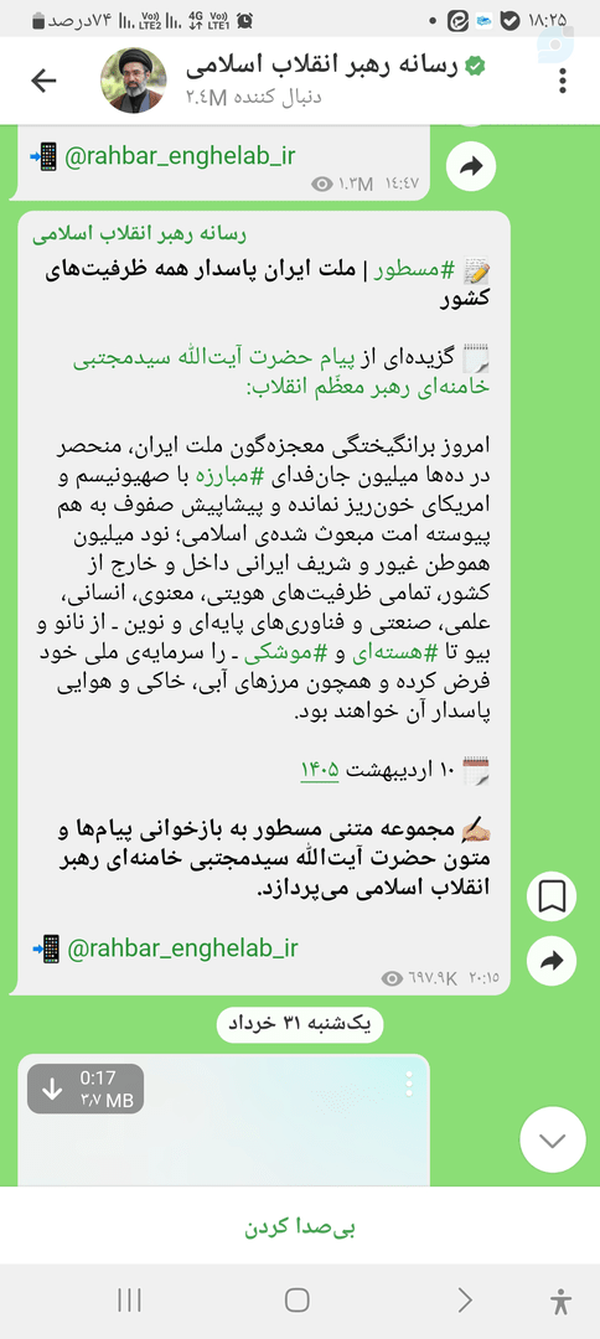Open @rahbar_enghelab_ir link in the 14:47 message
This screenshot has width=600, height=1339.
pos(180,157)
